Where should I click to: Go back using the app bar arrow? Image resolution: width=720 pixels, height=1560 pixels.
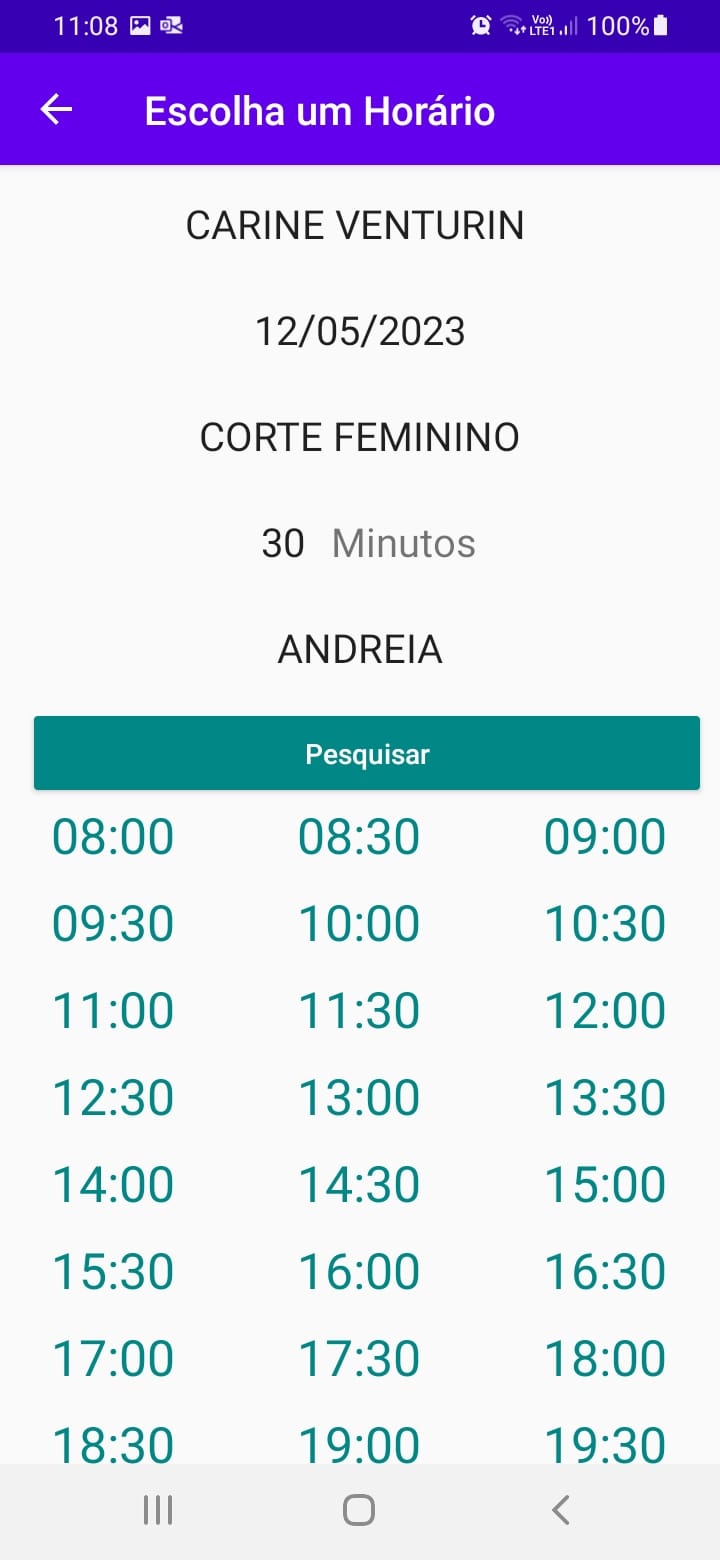pos(57,110)
